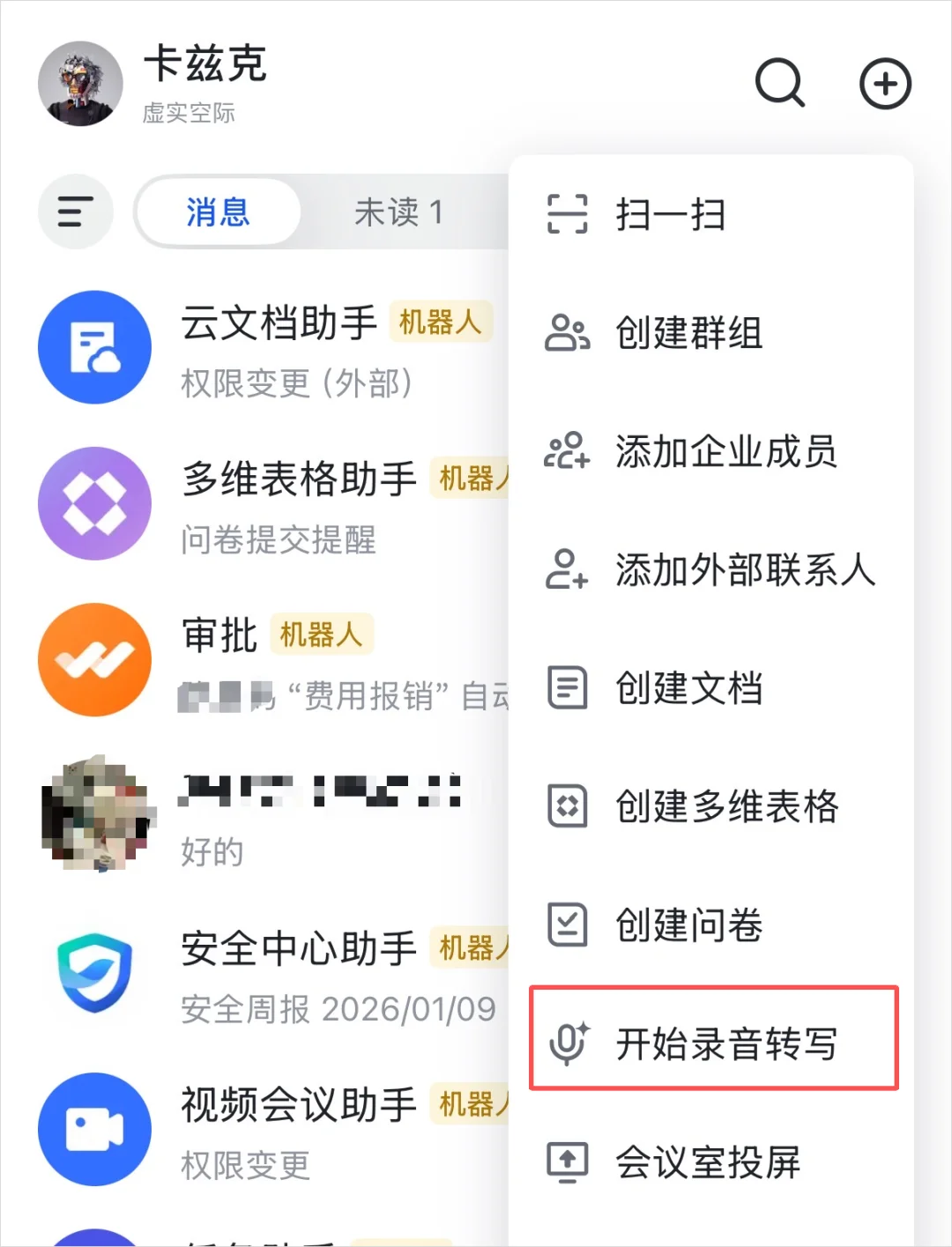Open the 卡兹克 profile avatar

point(79,85)
